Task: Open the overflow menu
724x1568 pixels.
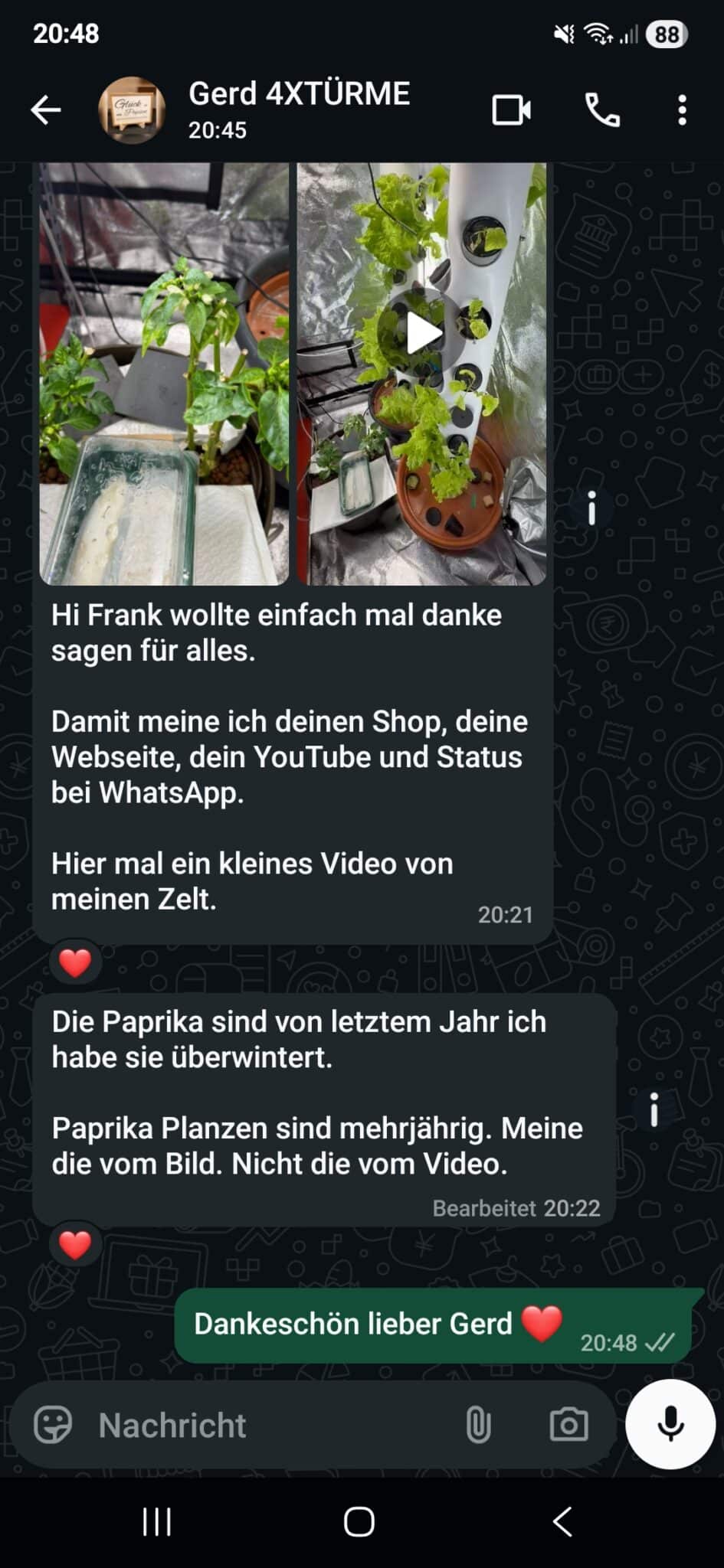Action: pyautogui.click(x=682, y=110)
